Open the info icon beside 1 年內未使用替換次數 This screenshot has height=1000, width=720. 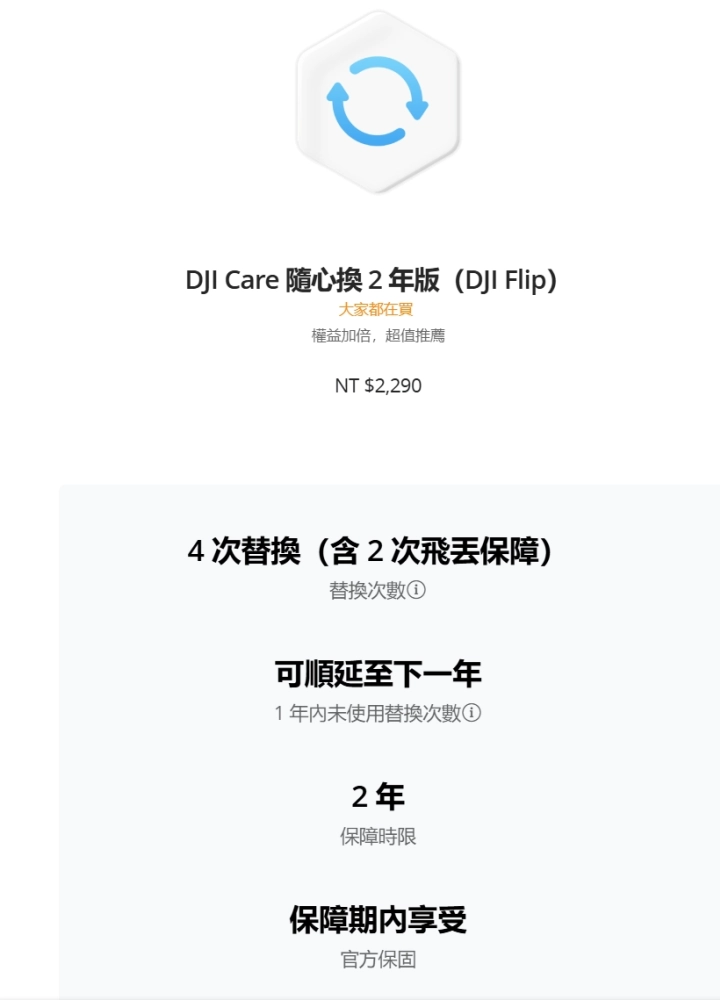pyautogui.click(x=472, y=714)
